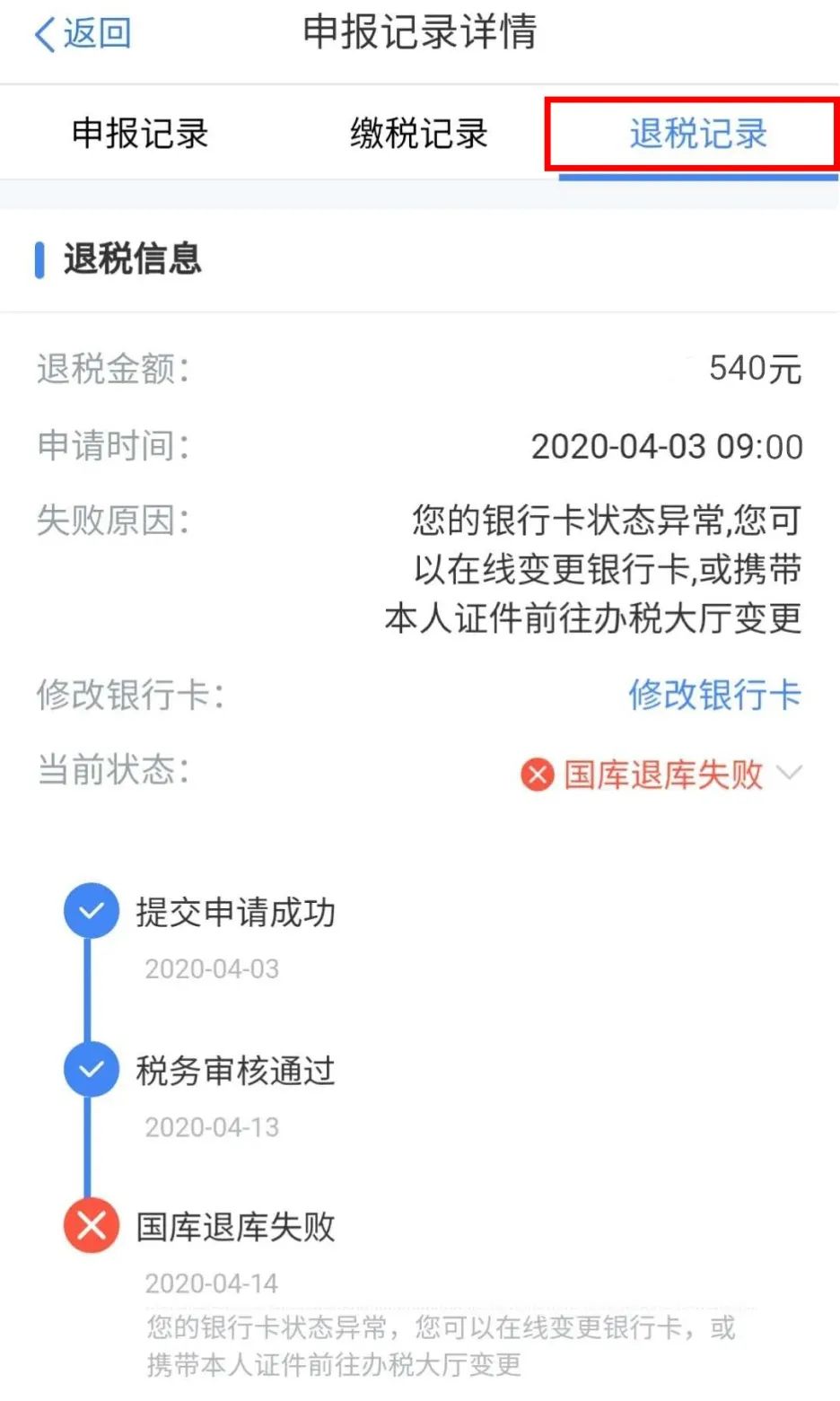Viewport: 840px width, 1401px height.
Task: Click the checkmark icon next to 税务审核通过
Action: (x=91, y=1069)
